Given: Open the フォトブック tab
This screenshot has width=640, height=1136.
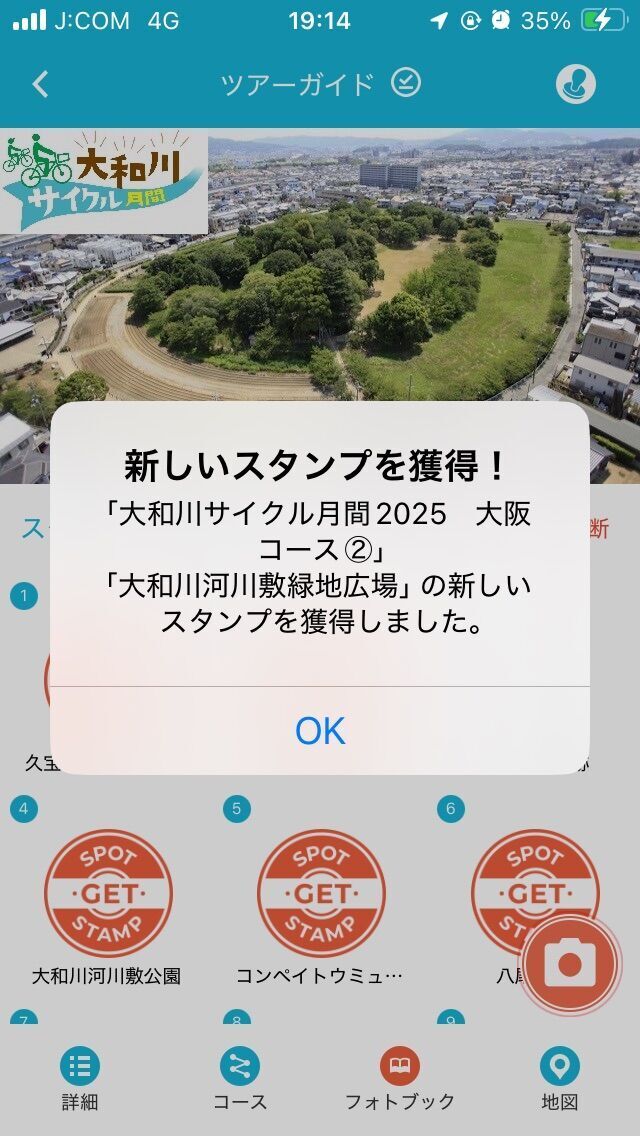Looking at the screenshot, I should [x=400, y=1079].
